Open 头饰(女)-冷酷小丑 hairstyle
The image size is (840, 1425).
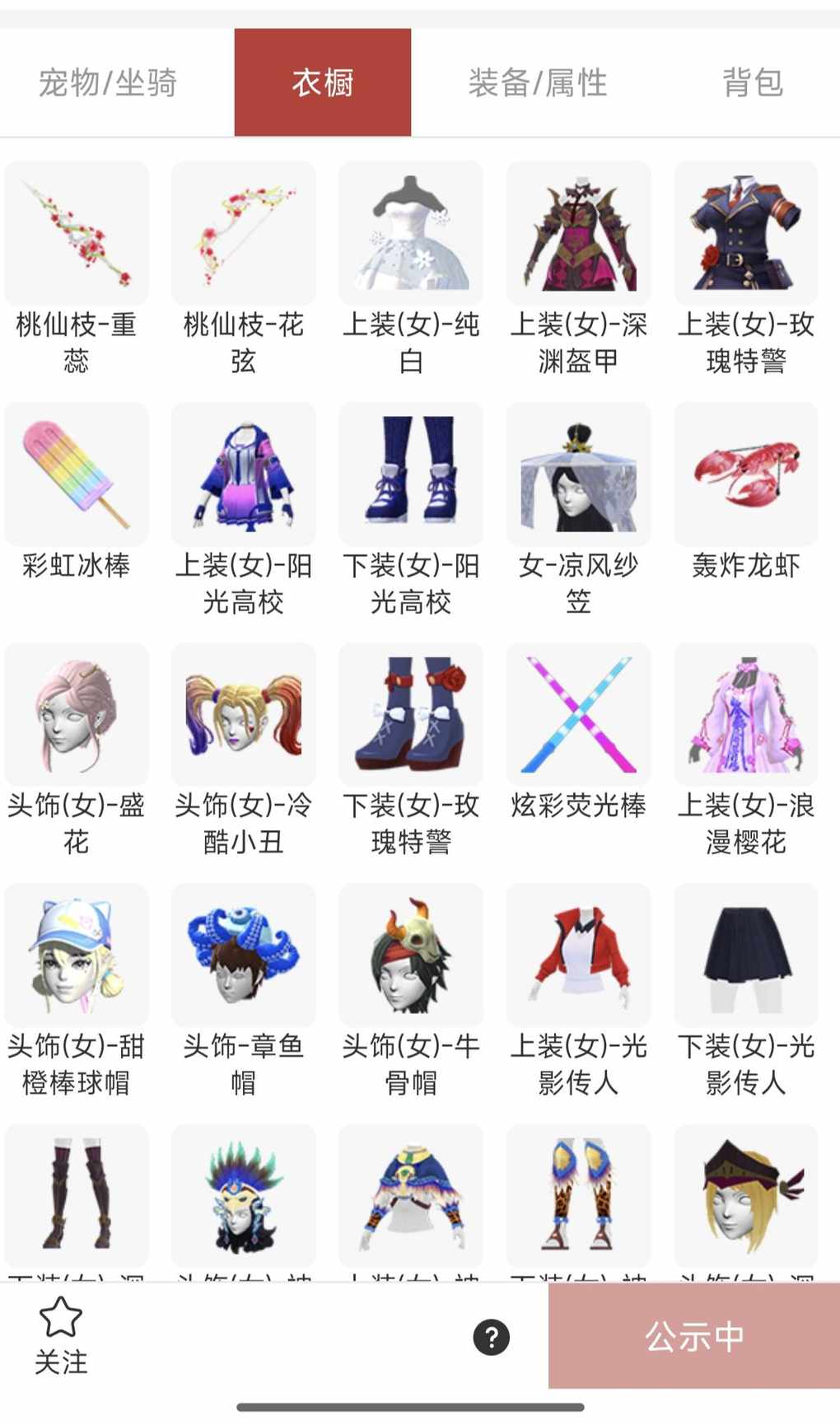coord(244,714)
